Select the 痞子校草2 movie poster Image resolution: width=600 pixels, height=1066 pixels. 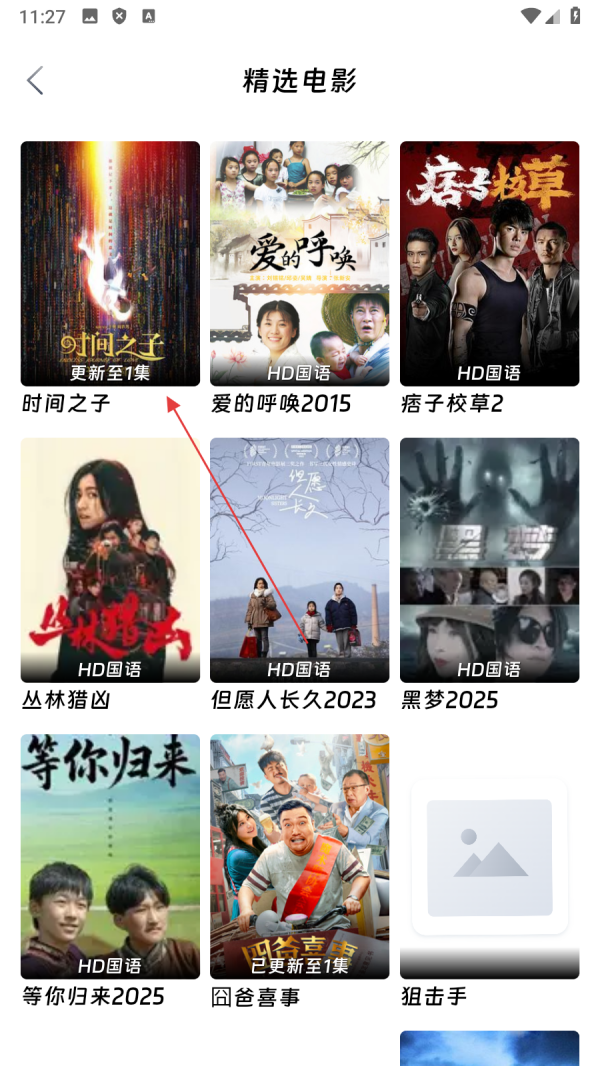point(489,263)
